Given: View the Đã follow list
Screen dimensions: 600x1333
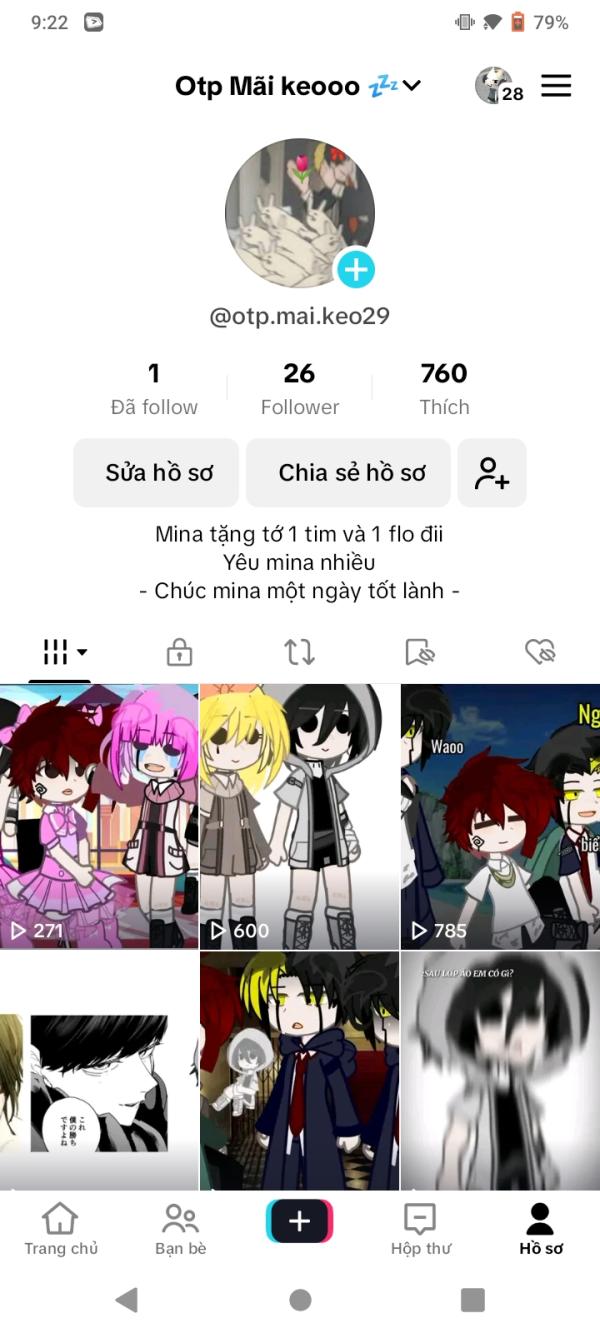Looking at the screenshot, I should pyautogui.click(x=154, y=389).
